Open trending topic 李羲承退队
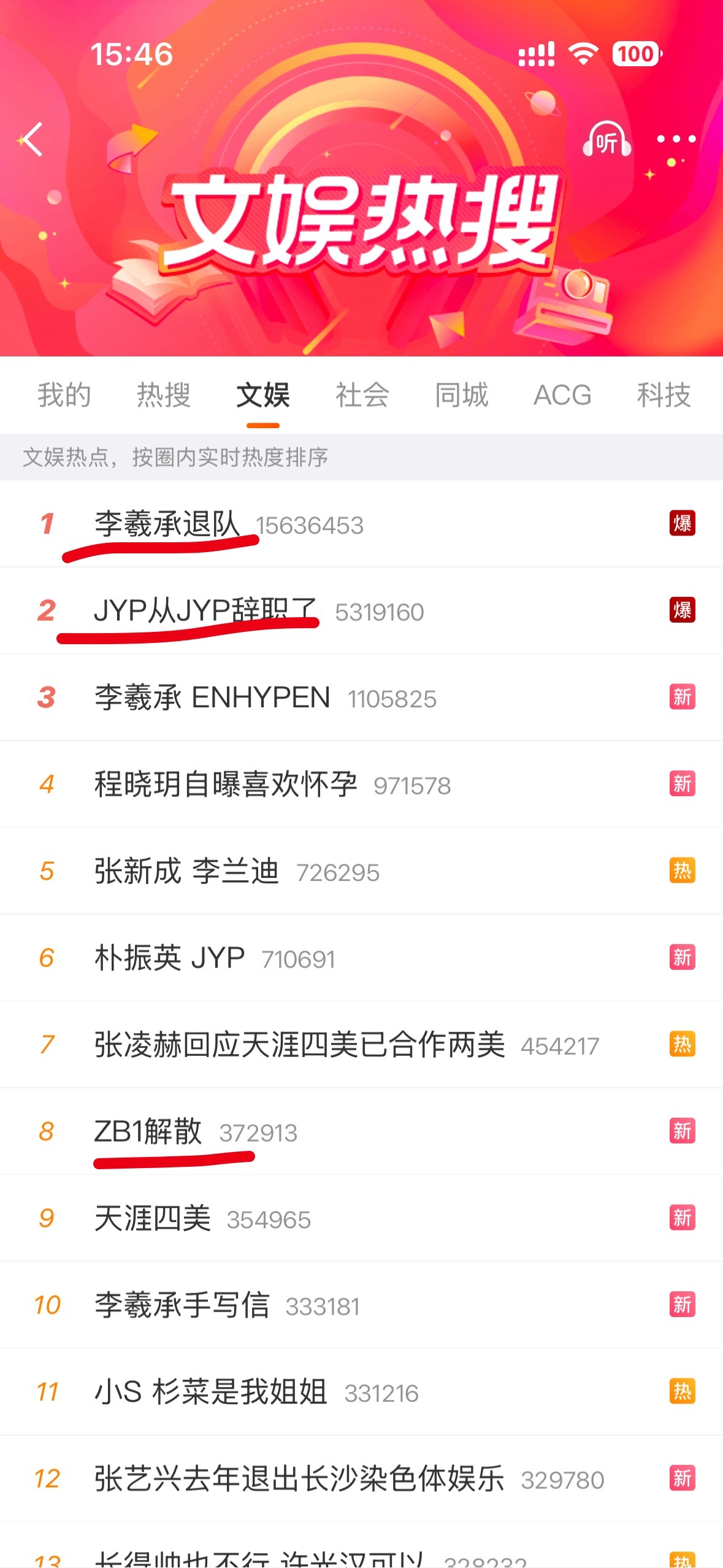Viewport: 723px width, 1568px height. tap(166, 525)
